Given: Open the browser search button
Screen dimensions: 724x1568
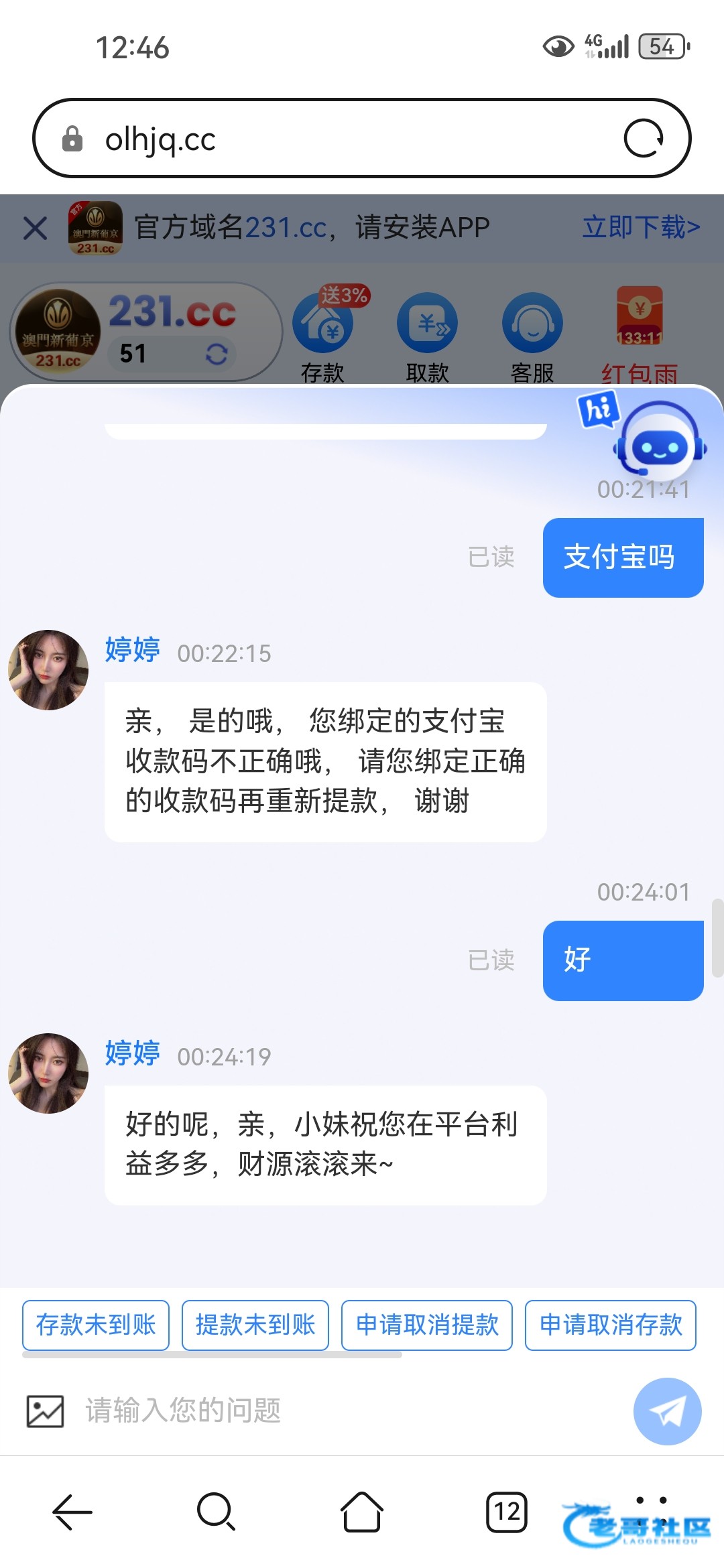Looking at the screenshot, I should [x=216, y=1512].
